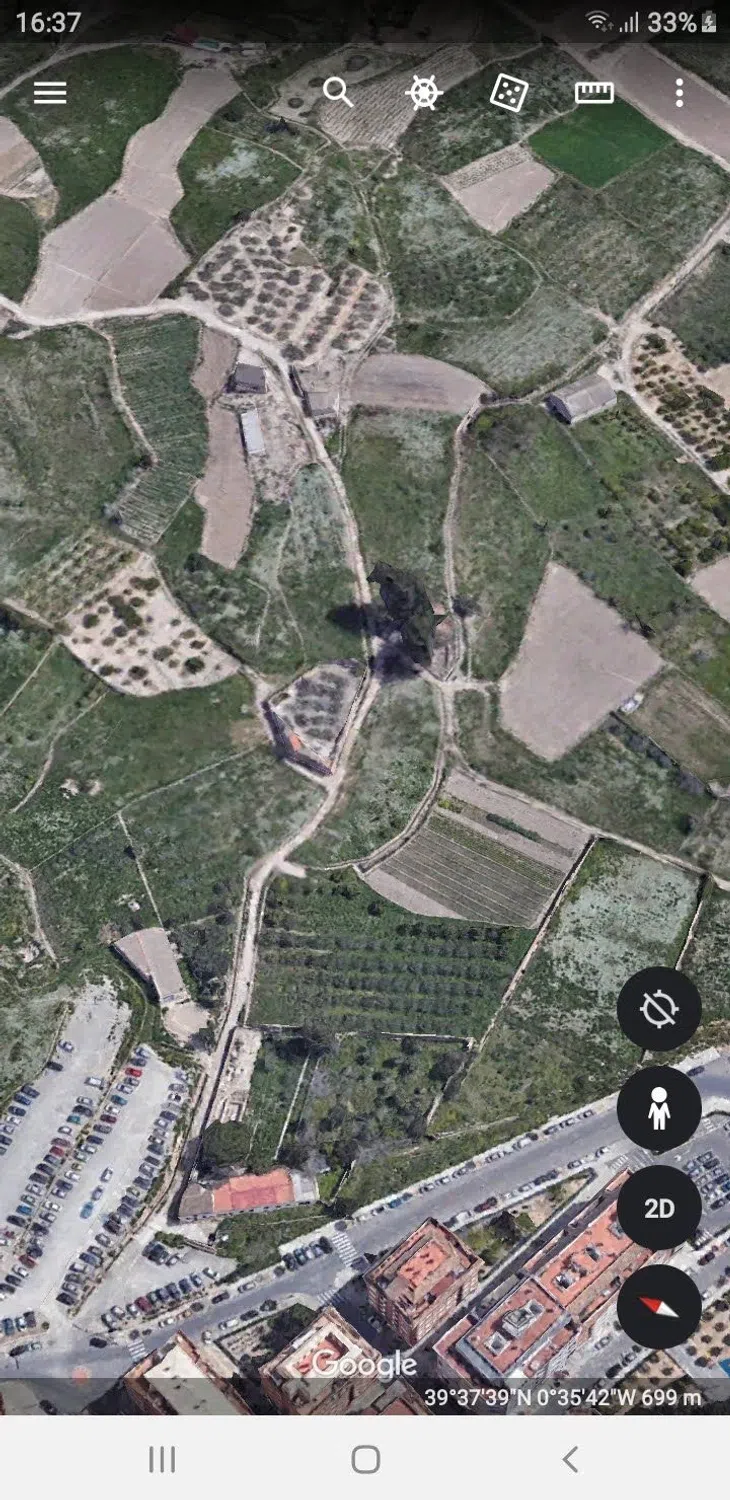Open the search magnifier
The height and width of the screenshot is (1500, 730).
coord(338,92)
